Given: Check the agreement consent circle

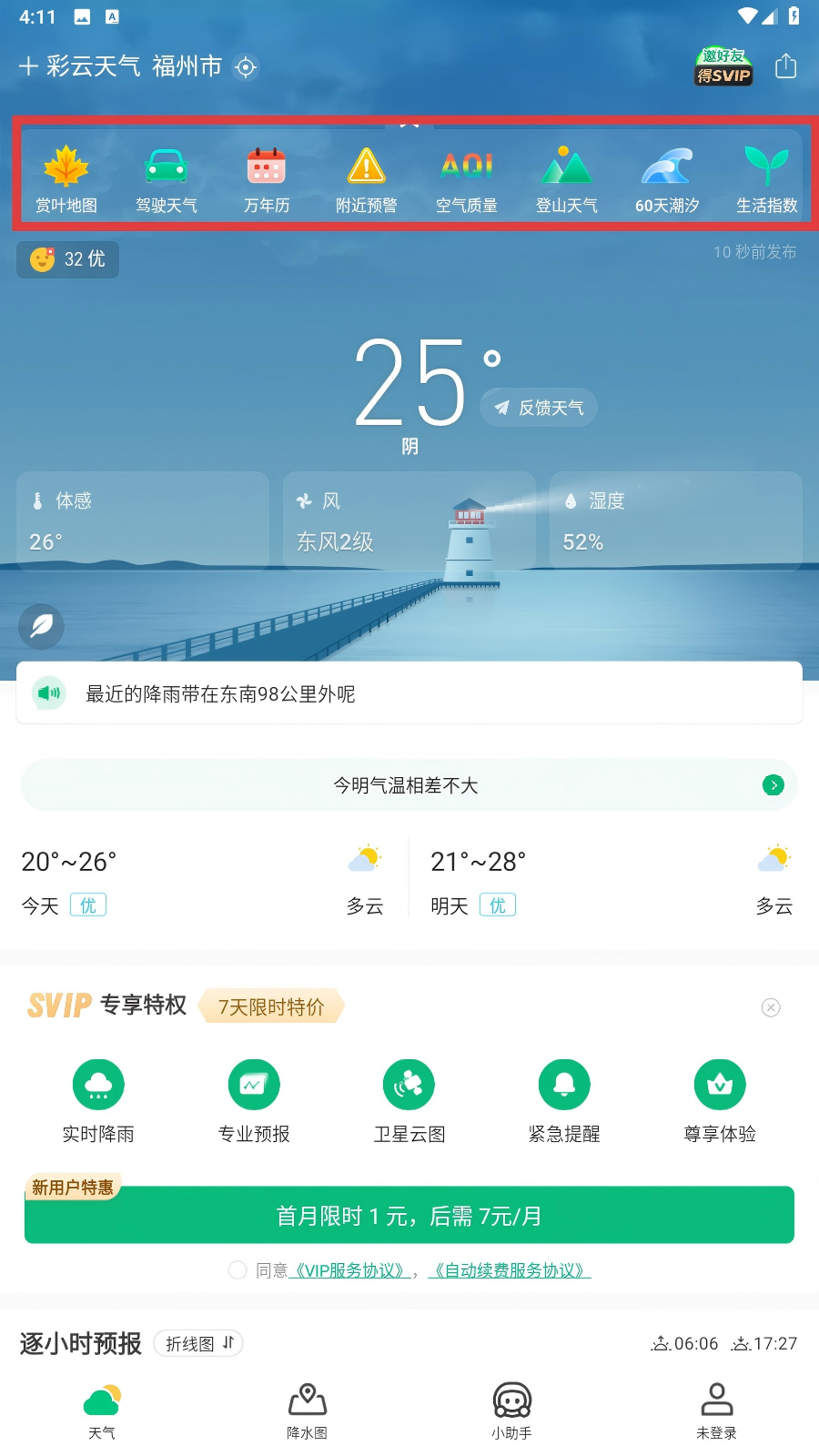Looking at the screenshot, I should pos(238,1270).
